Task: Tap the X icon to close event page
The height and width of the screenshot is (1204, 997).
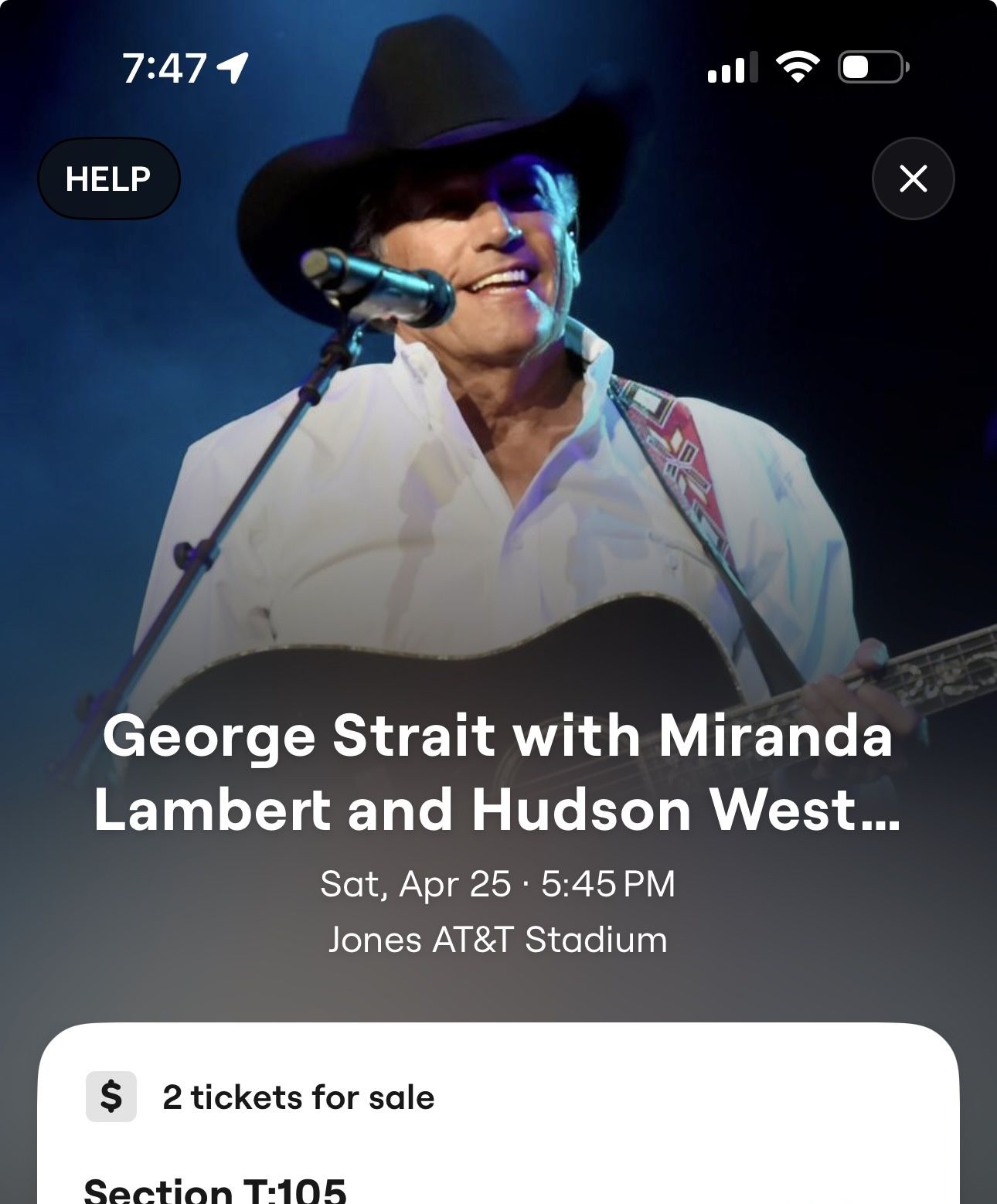Action: coord(912,179)
